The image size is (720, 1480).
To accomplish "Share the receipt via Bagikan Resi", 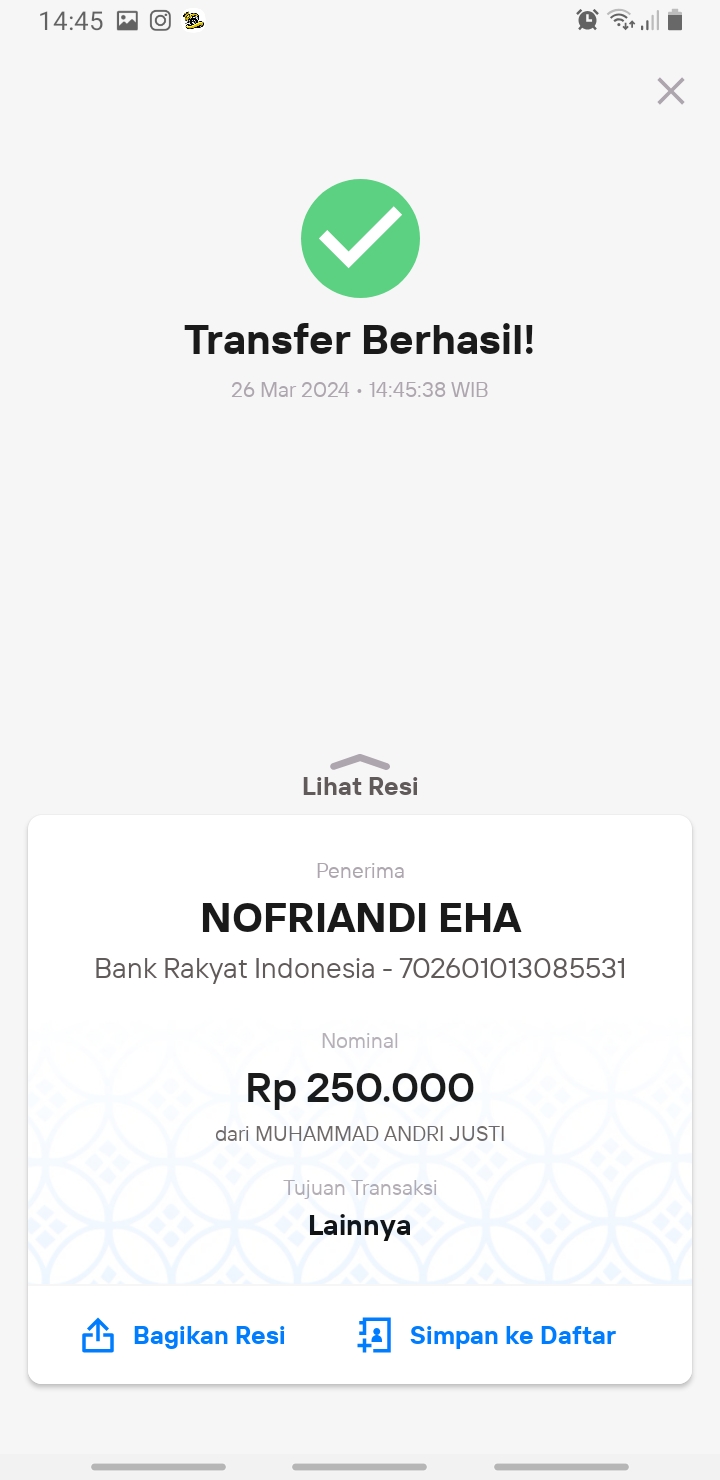I will (x=183, y=1335).
